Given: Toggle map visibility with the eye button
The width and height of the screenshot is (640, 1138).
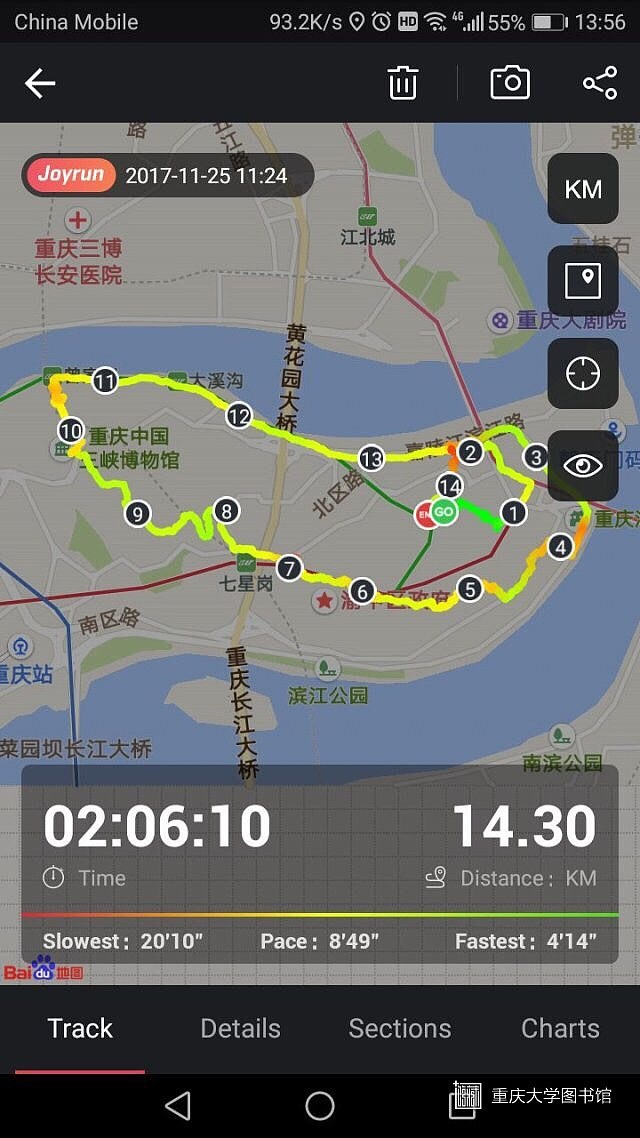Looking at the screenshot, I should (583, 466).
